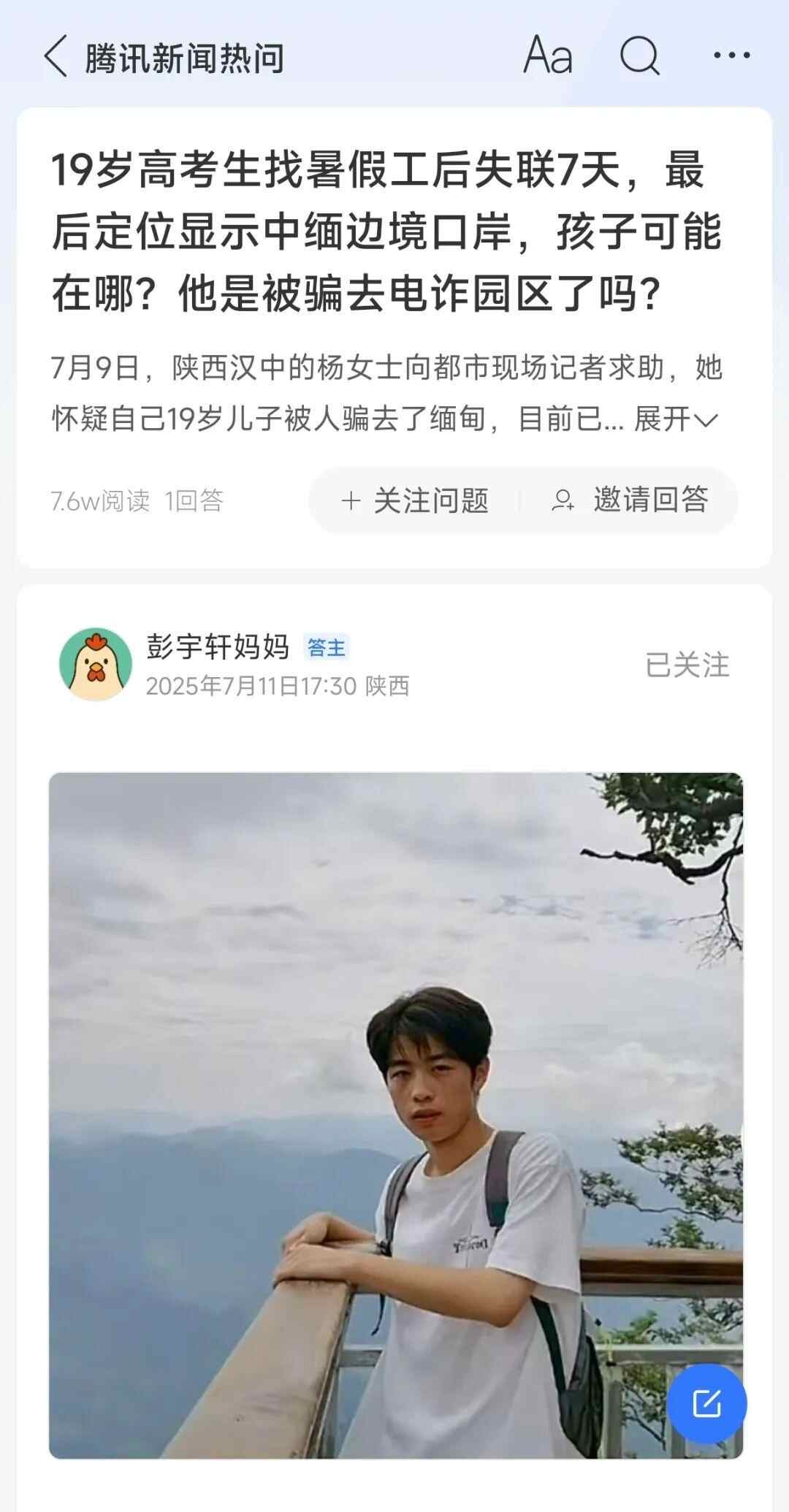
Task: Open the search icon in header
Action: point(640,56)
